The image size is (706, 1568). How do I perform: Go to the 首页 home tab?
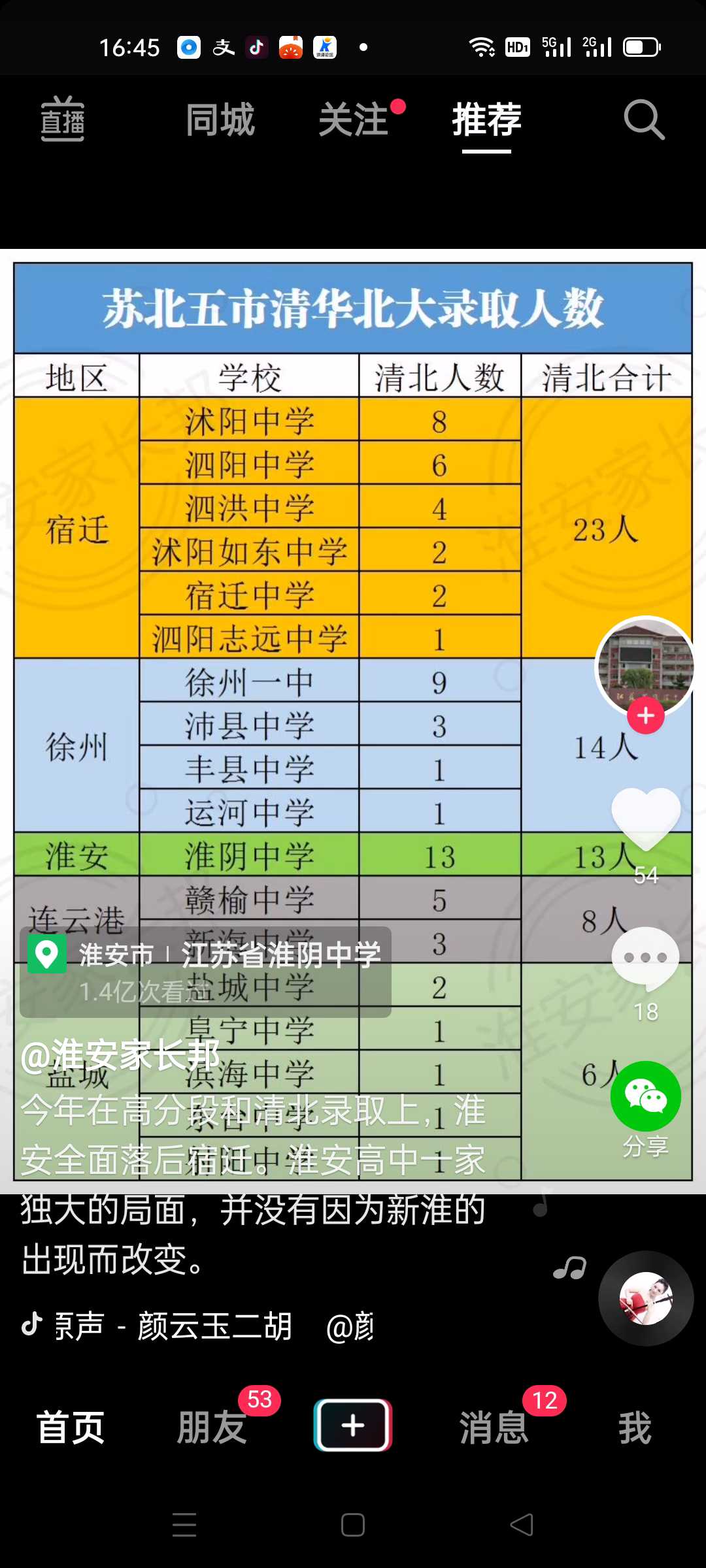click(x=71, y=1428)
